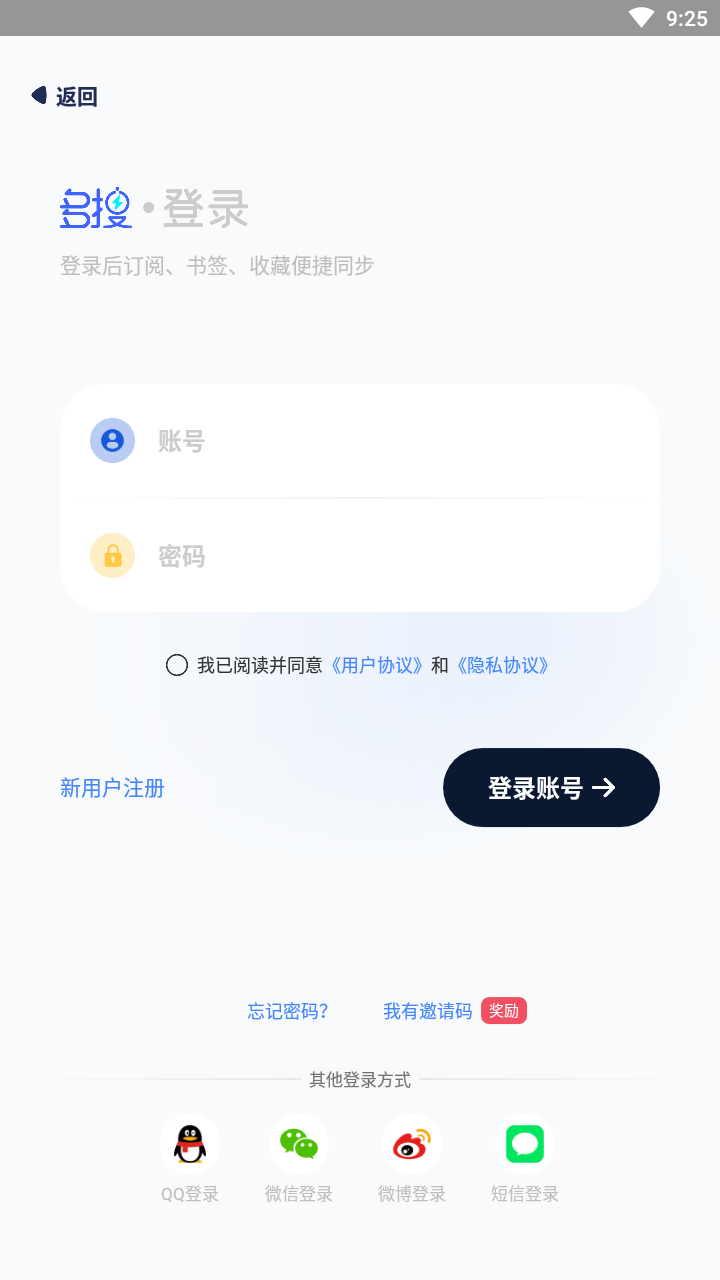The width and height of the screenshot is (720, 1280).
Task: Log in with QQ登录
Action: click(x=190, y=1159)
